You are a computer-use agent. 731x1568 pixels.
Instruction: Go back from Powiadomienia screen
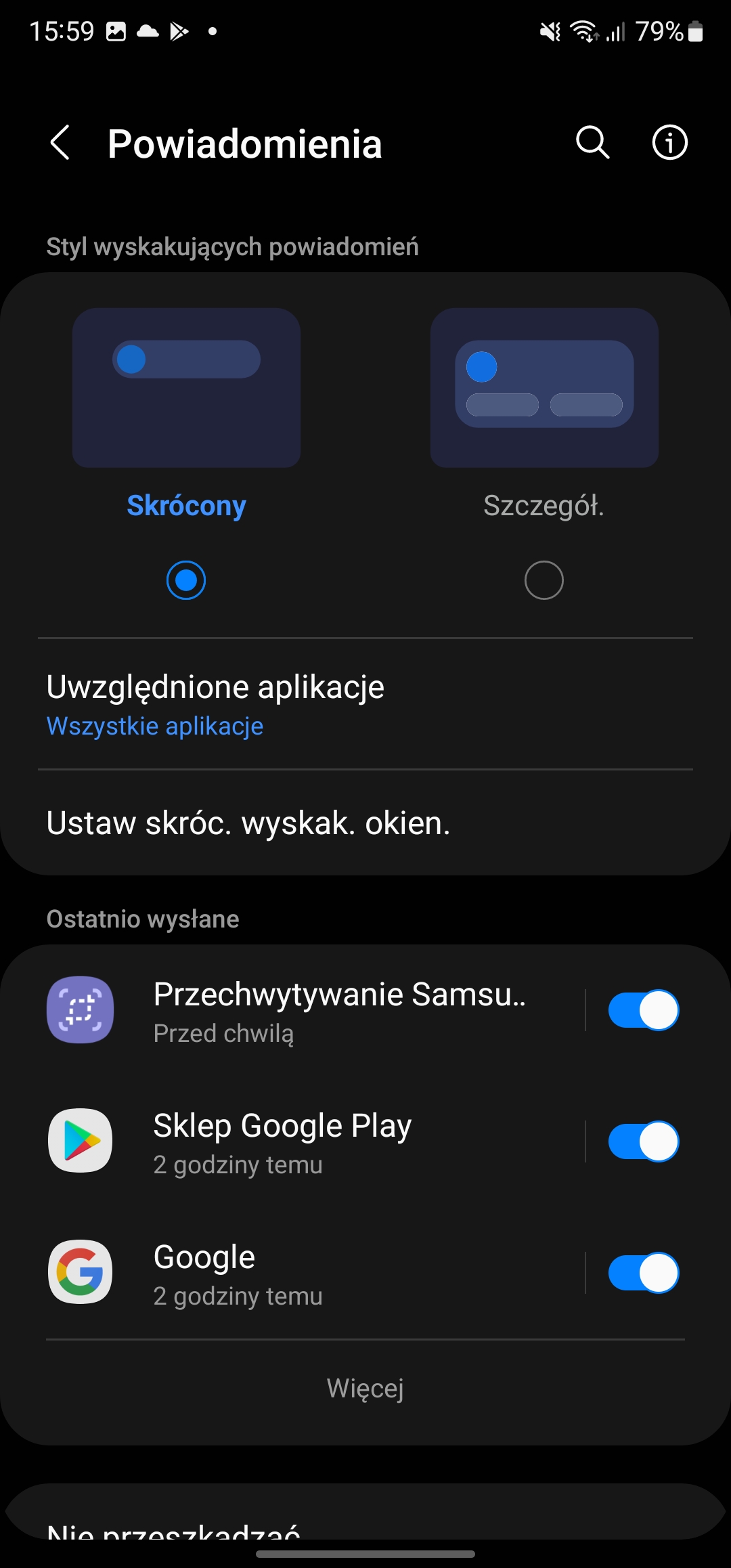[x=60, y=143]
